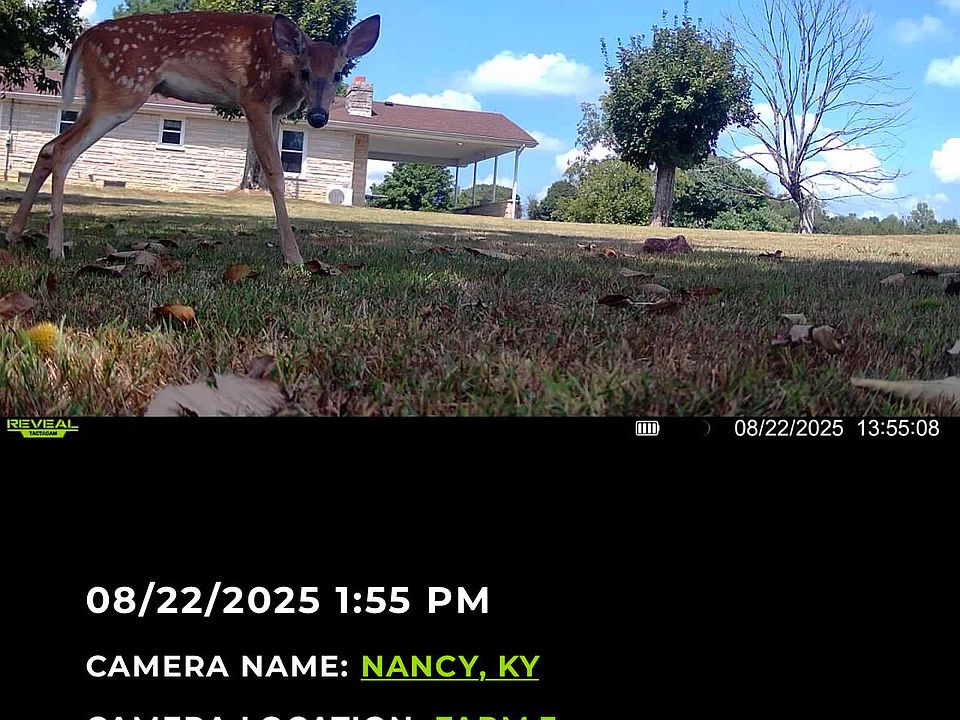The height and width of the screenshot is (720, 960).
Task: Open the camera location link
Action: point(495,716)
